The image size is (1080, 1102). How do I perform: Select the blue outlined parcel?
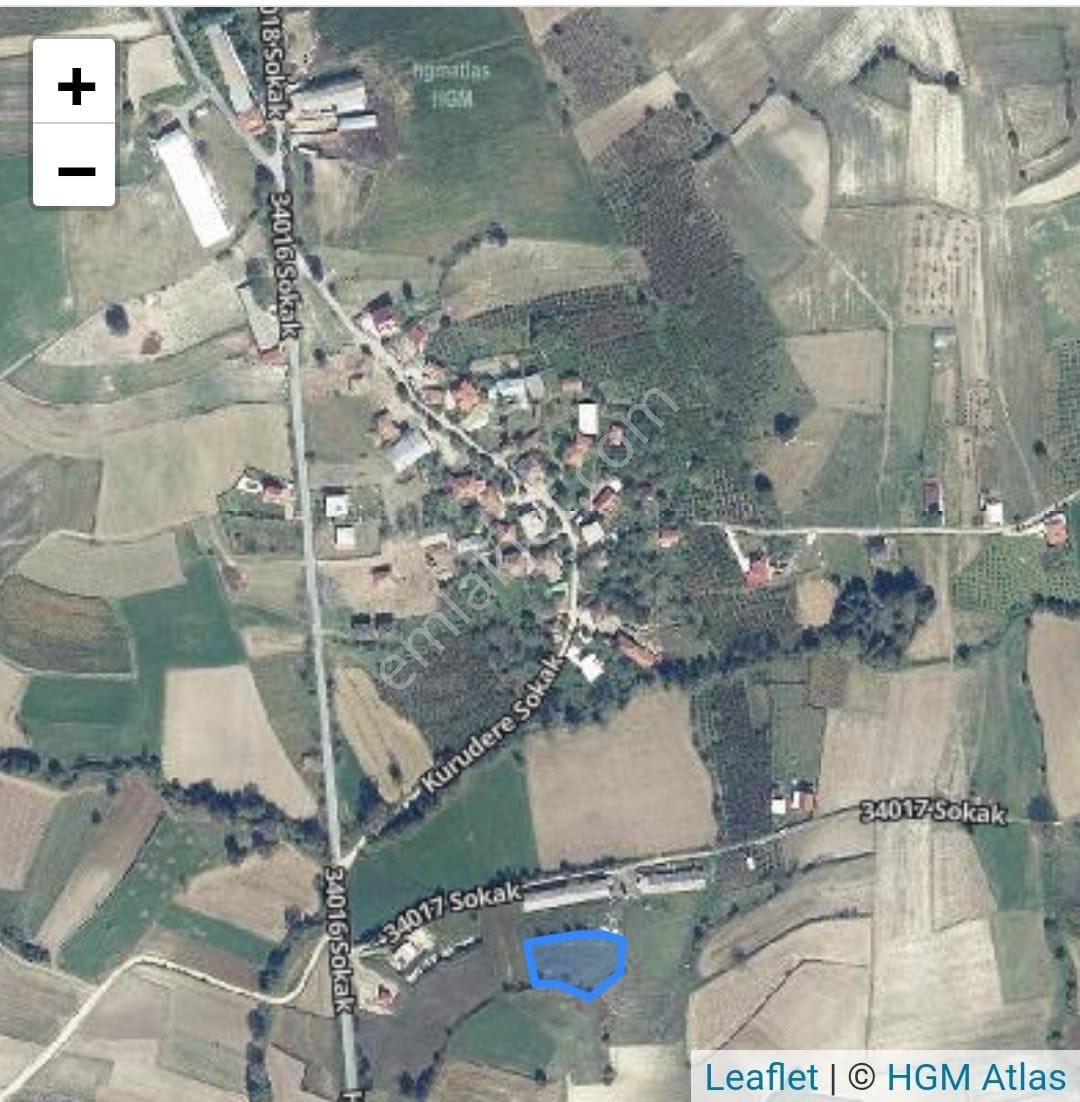pyautogui.click(x=577, y=962)
